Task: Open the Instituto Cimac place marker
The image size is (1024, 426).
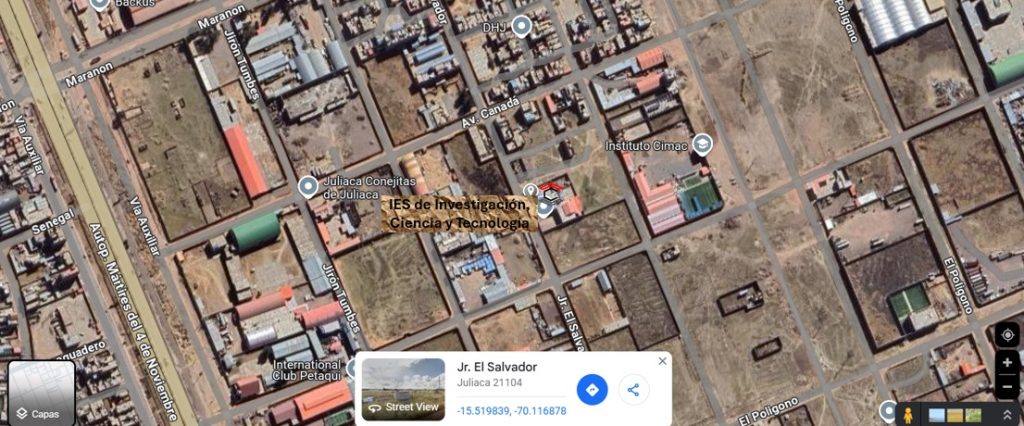Action: click(x=702, y=144)
